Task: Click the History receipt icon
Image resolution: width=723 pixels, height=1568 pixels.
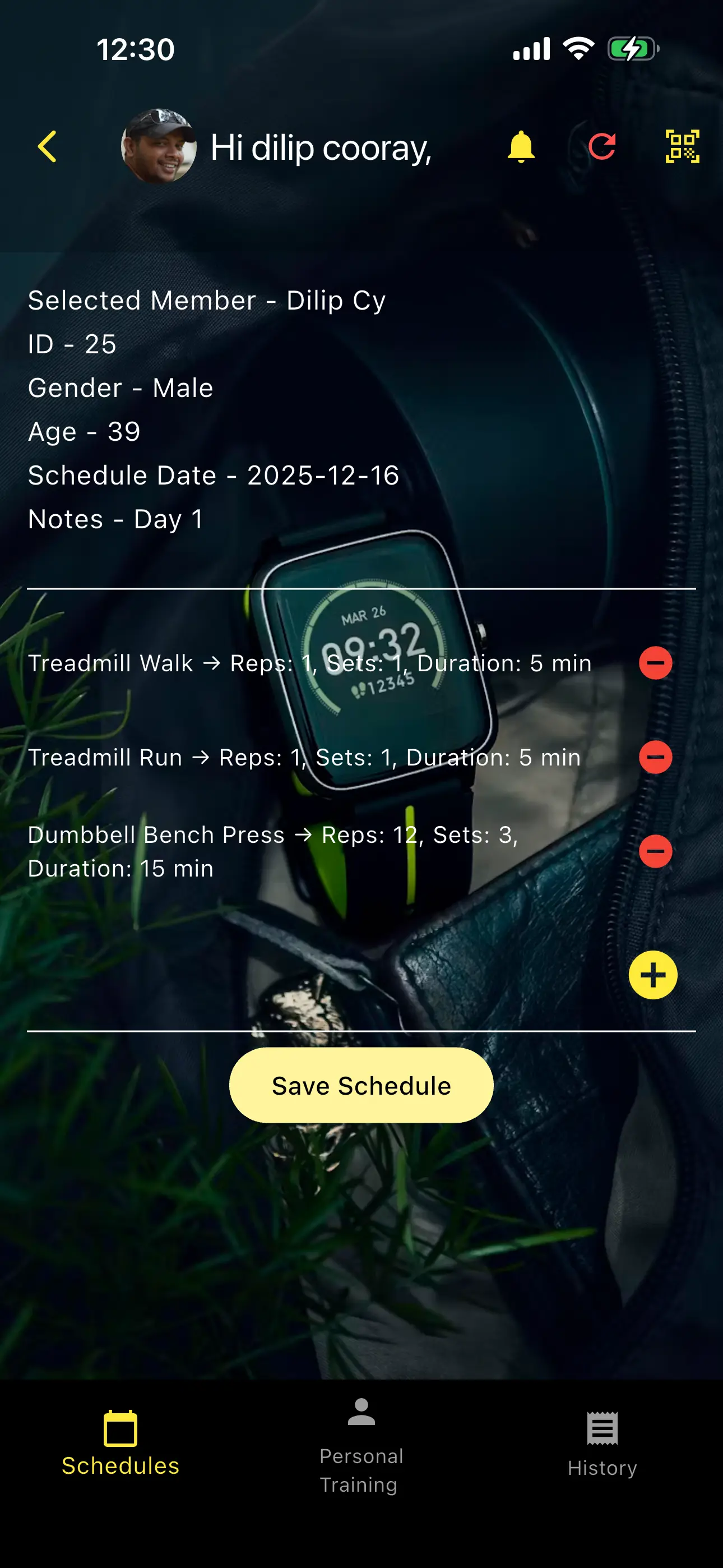Action: (x=602, y=1427)
